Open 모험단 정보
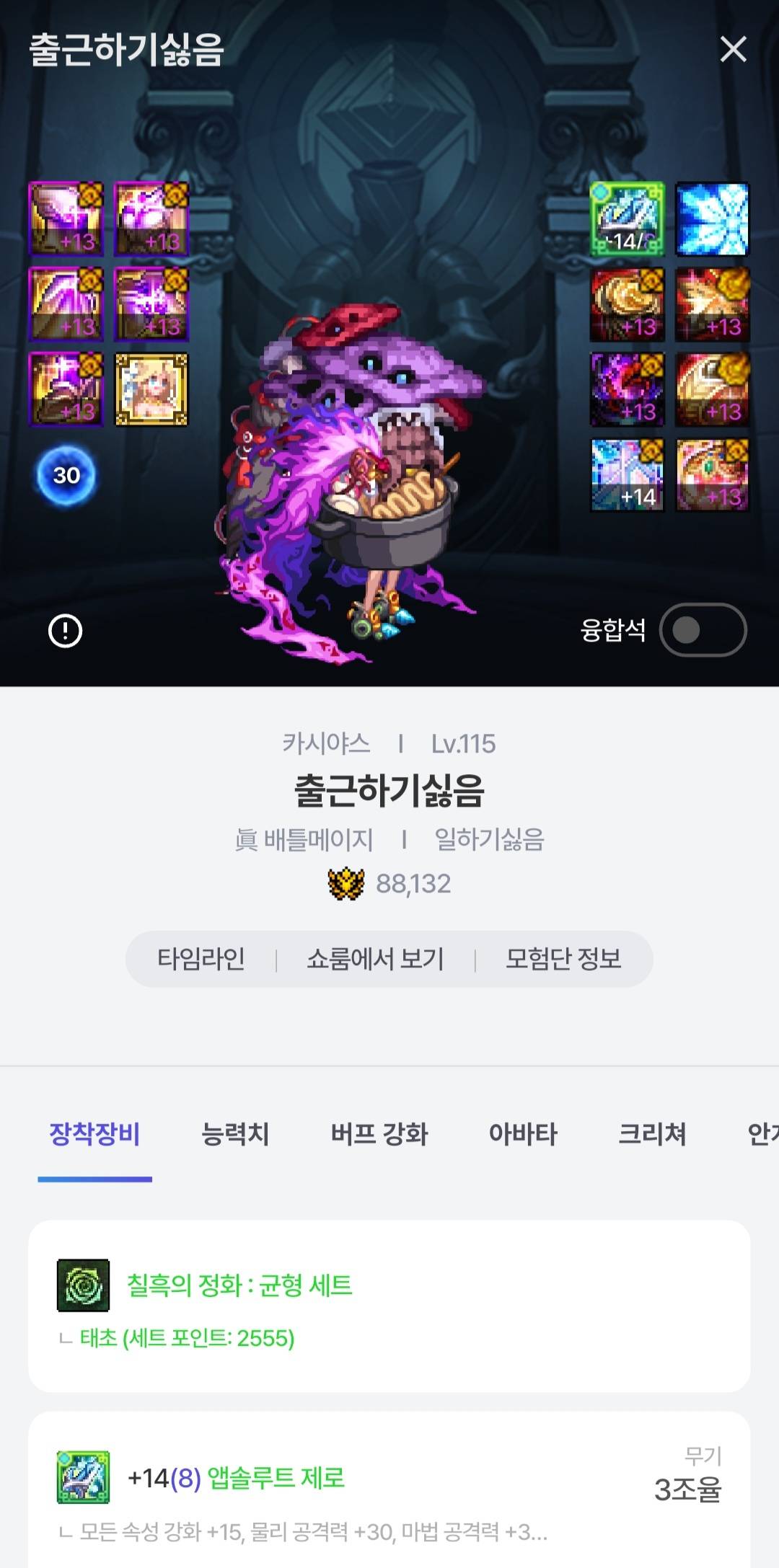The height and width of the screenshot is (1568, 779). pos(563,959)
